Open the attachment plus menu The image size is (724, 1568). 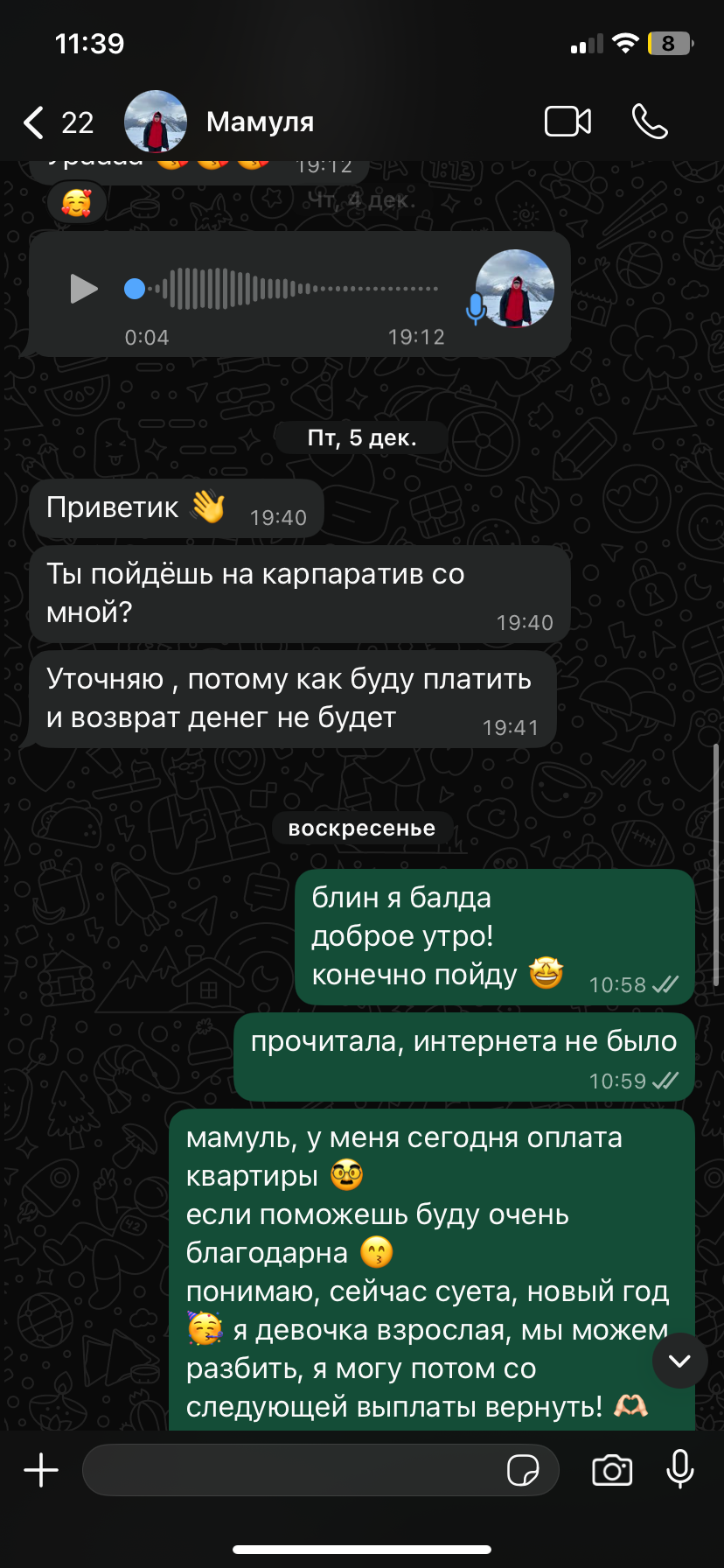(41, 1470)
